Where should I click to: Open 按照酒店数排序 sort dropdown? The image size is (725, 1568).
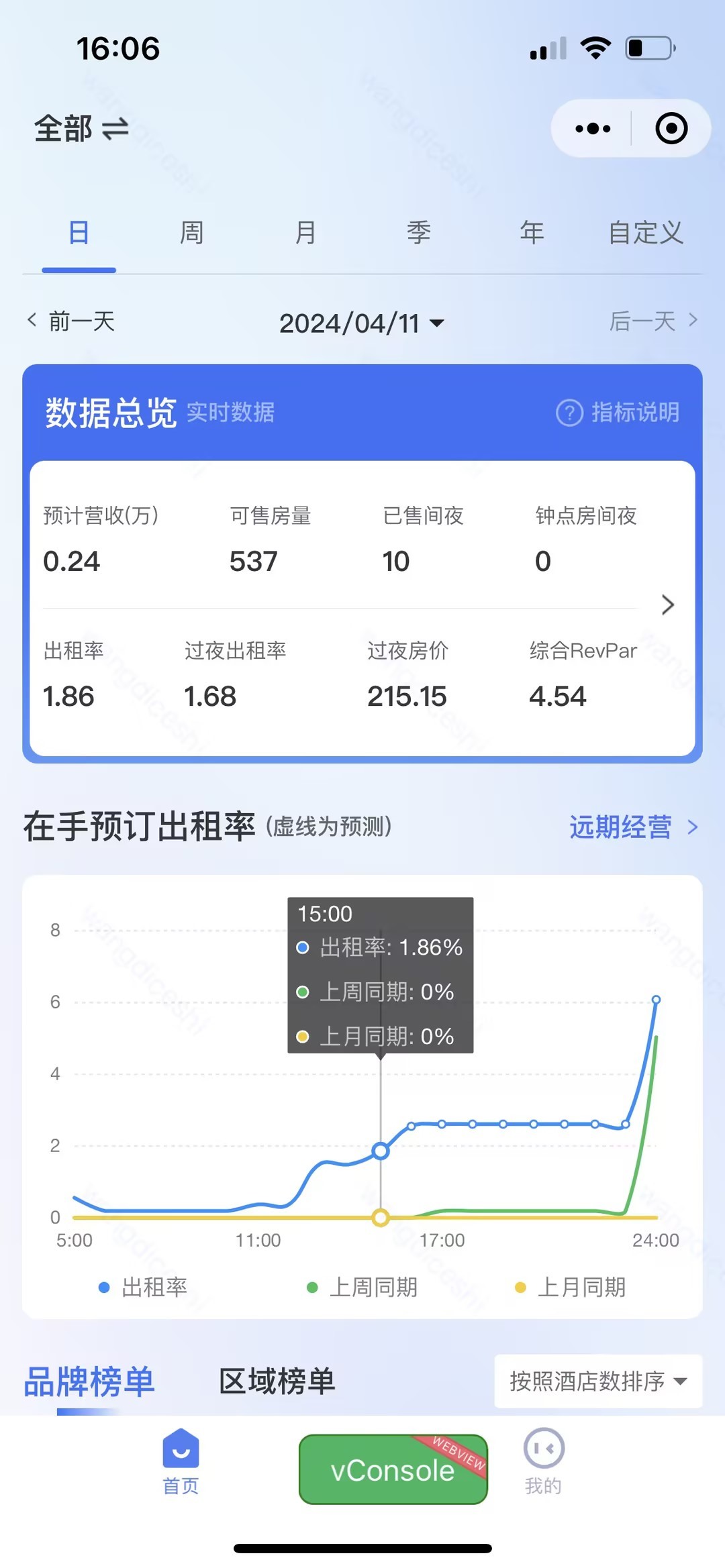click(x=597, y=1381)
